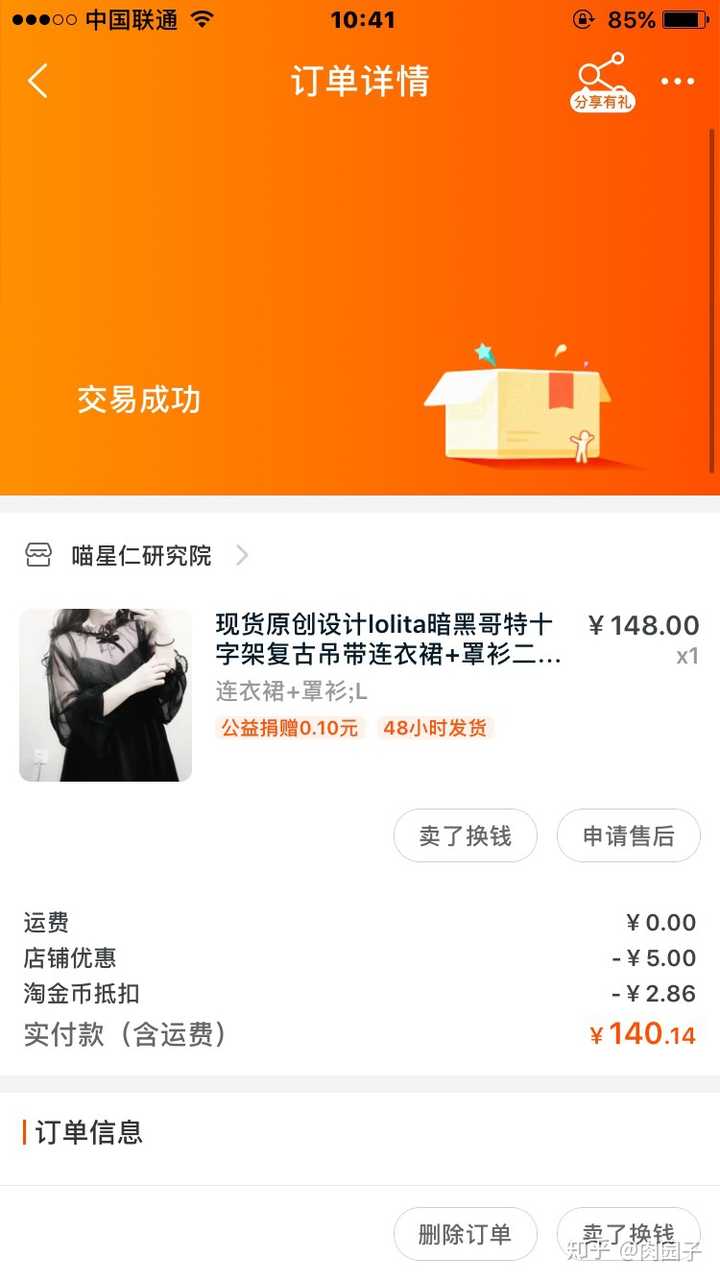Apply for after-sales via 申请售后
Image resolution: width=720 pixels, height=1281 pixels.
[628, 836]
